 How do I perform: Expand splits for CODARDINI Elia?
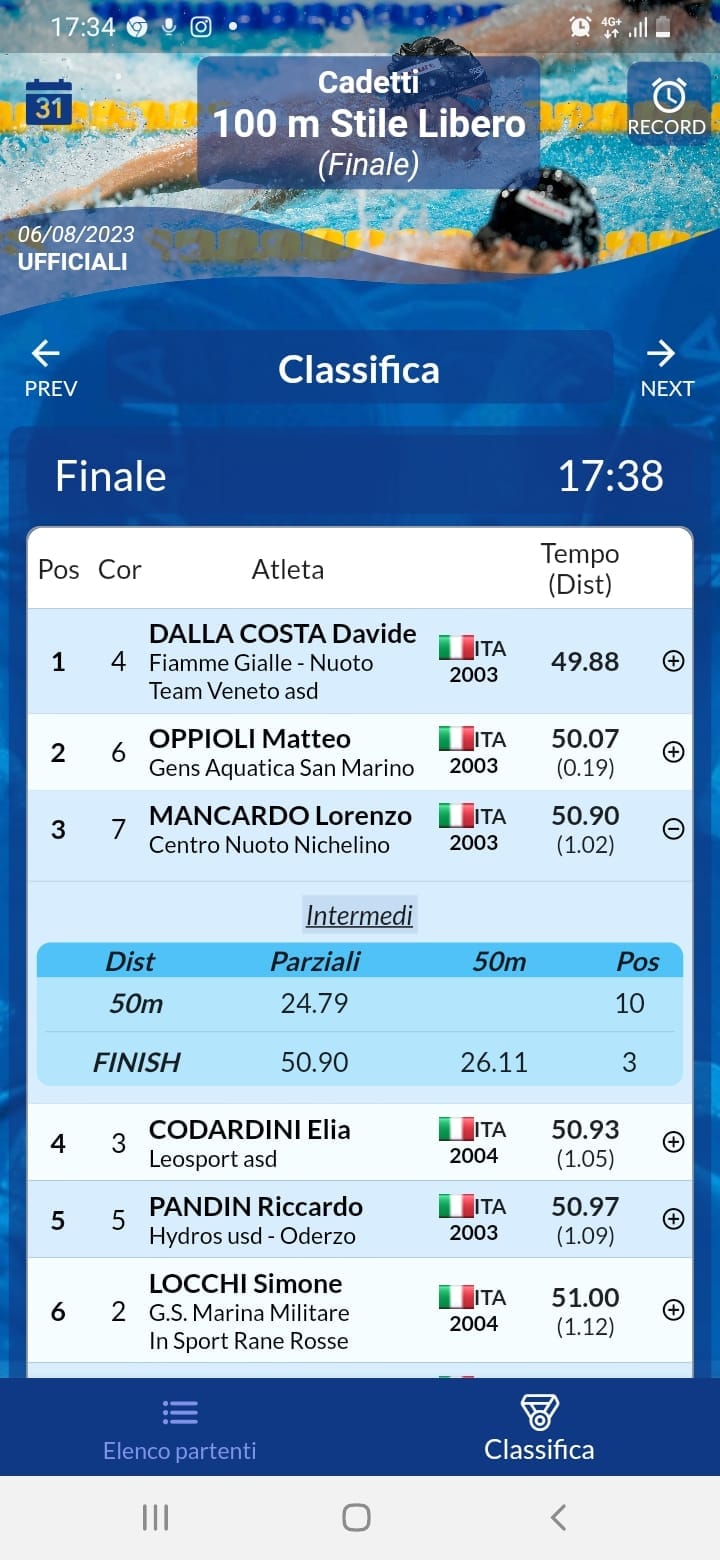tap(674, 1142)
